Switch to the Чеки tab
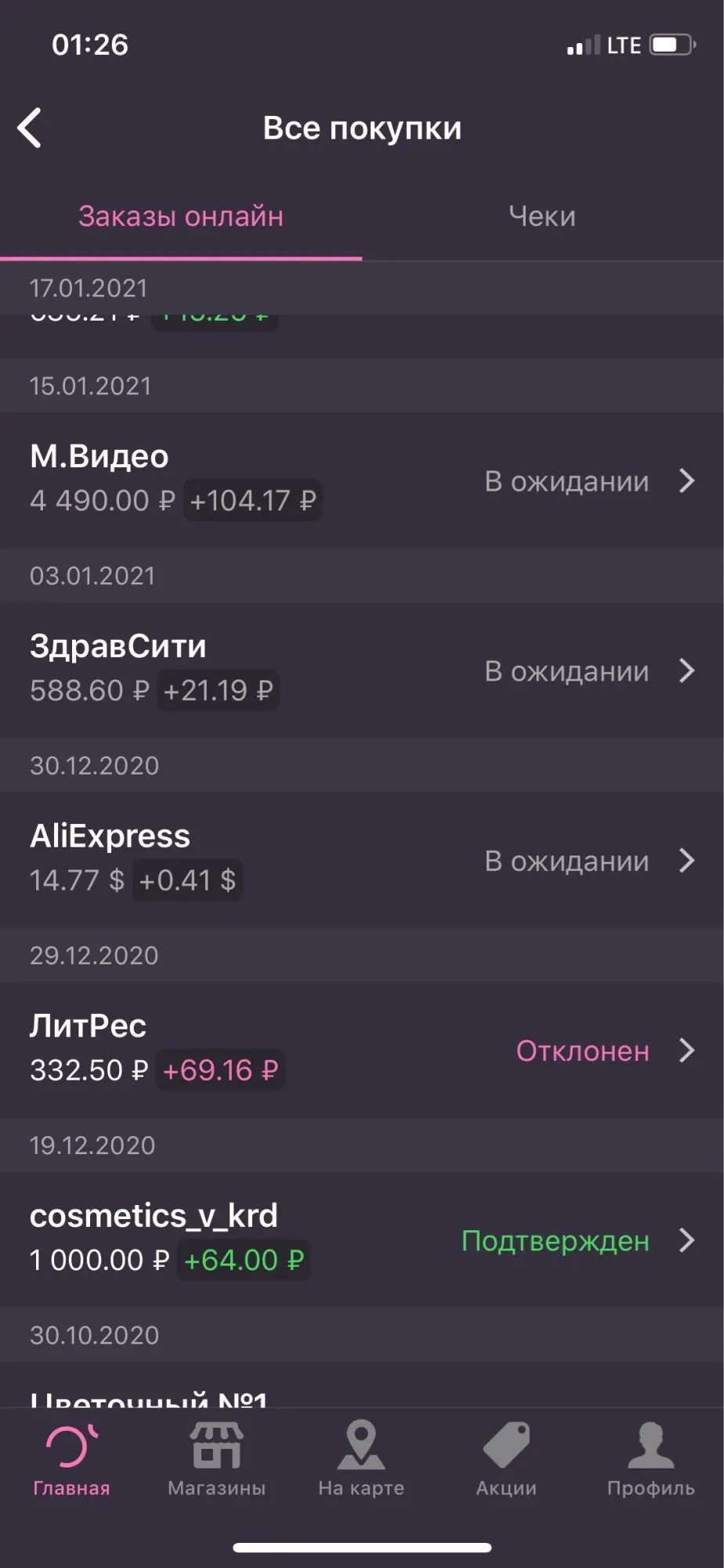 [542, 216]
